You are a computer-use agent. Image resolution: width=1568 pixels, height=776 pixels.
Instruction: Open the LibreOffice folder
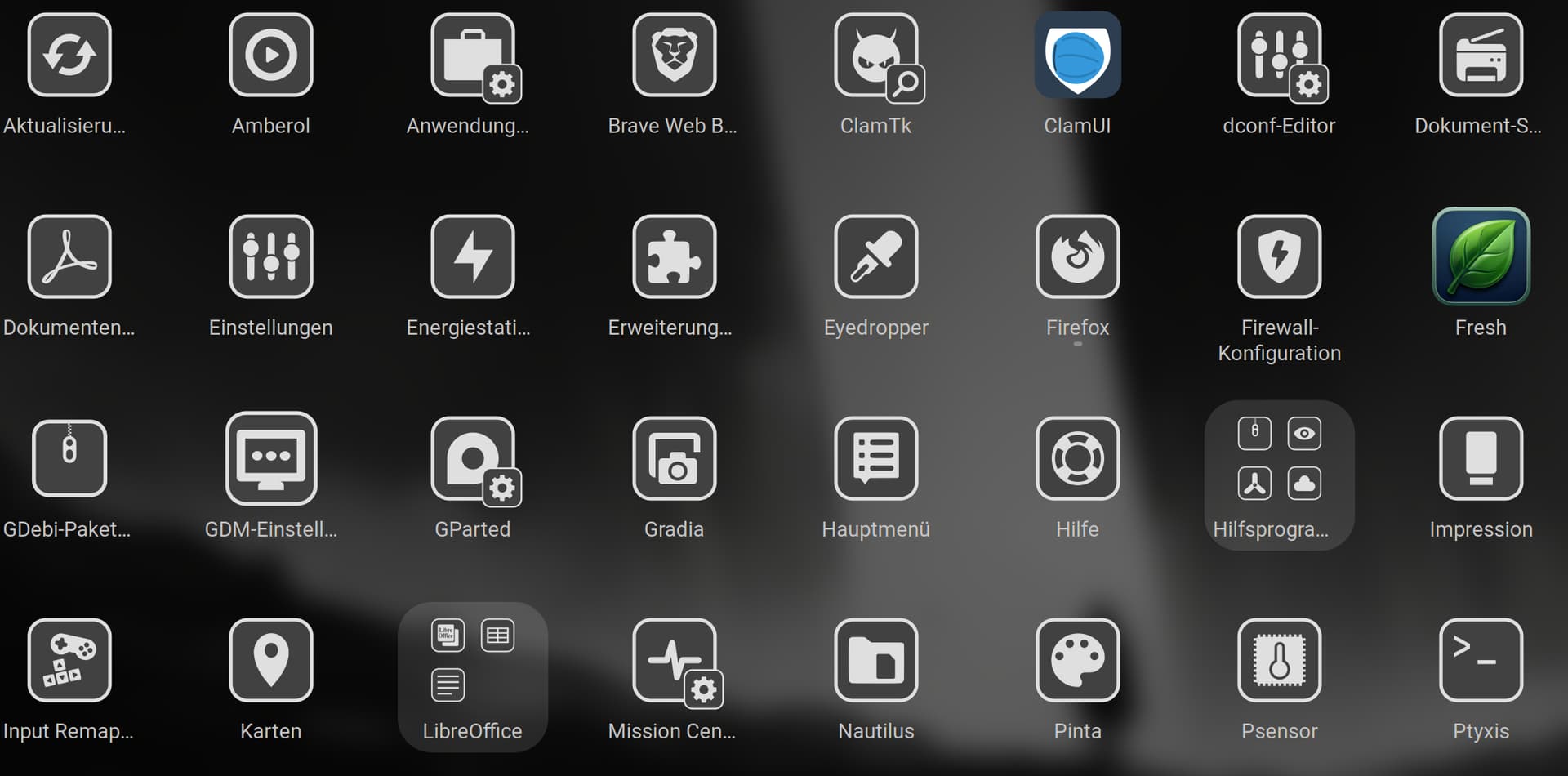point(473,676)
